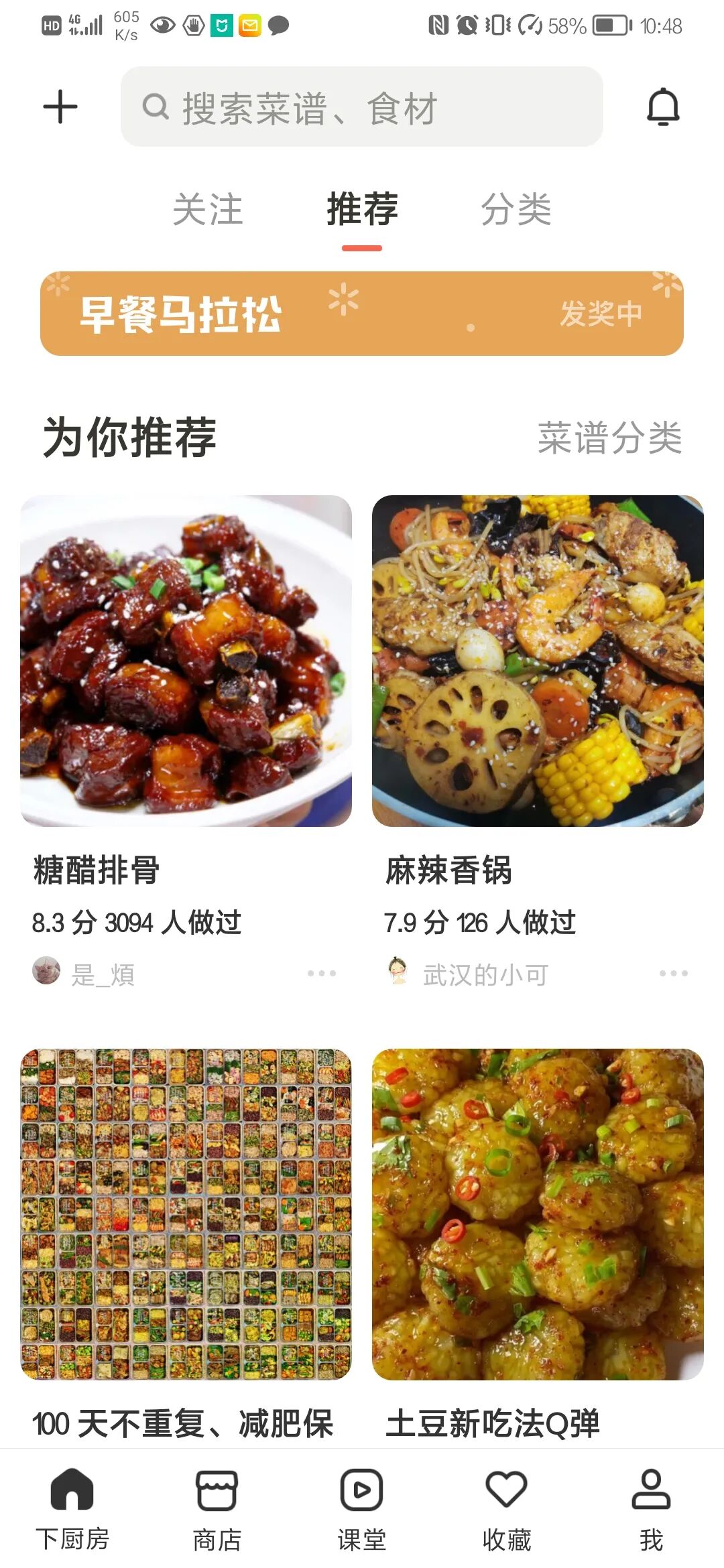This screenshot has height=1568, width=724.
Task: Open the 早餐马拉松 banner
Action: pos(362,314)
